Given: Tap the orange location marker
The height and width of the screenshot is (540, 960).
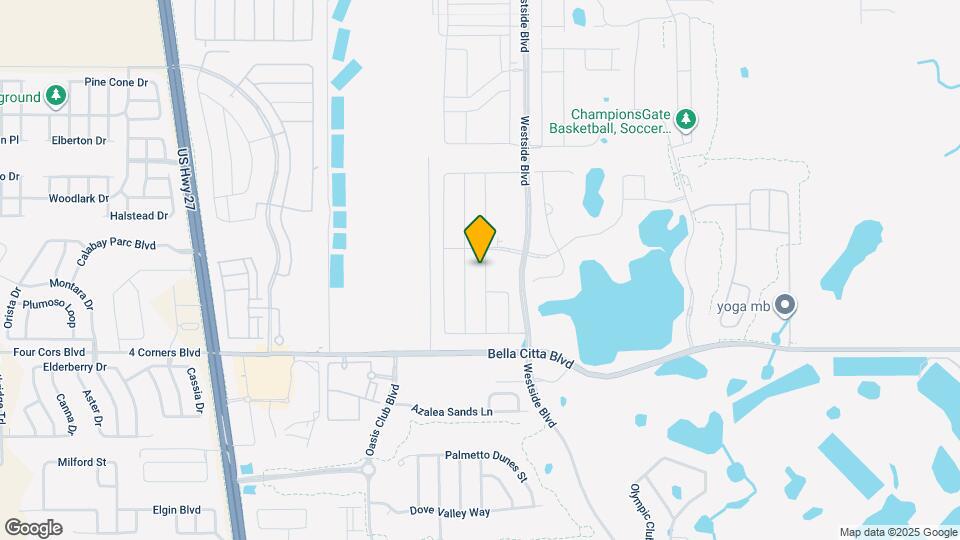Looking at the screenshot, I should (480, 239).
